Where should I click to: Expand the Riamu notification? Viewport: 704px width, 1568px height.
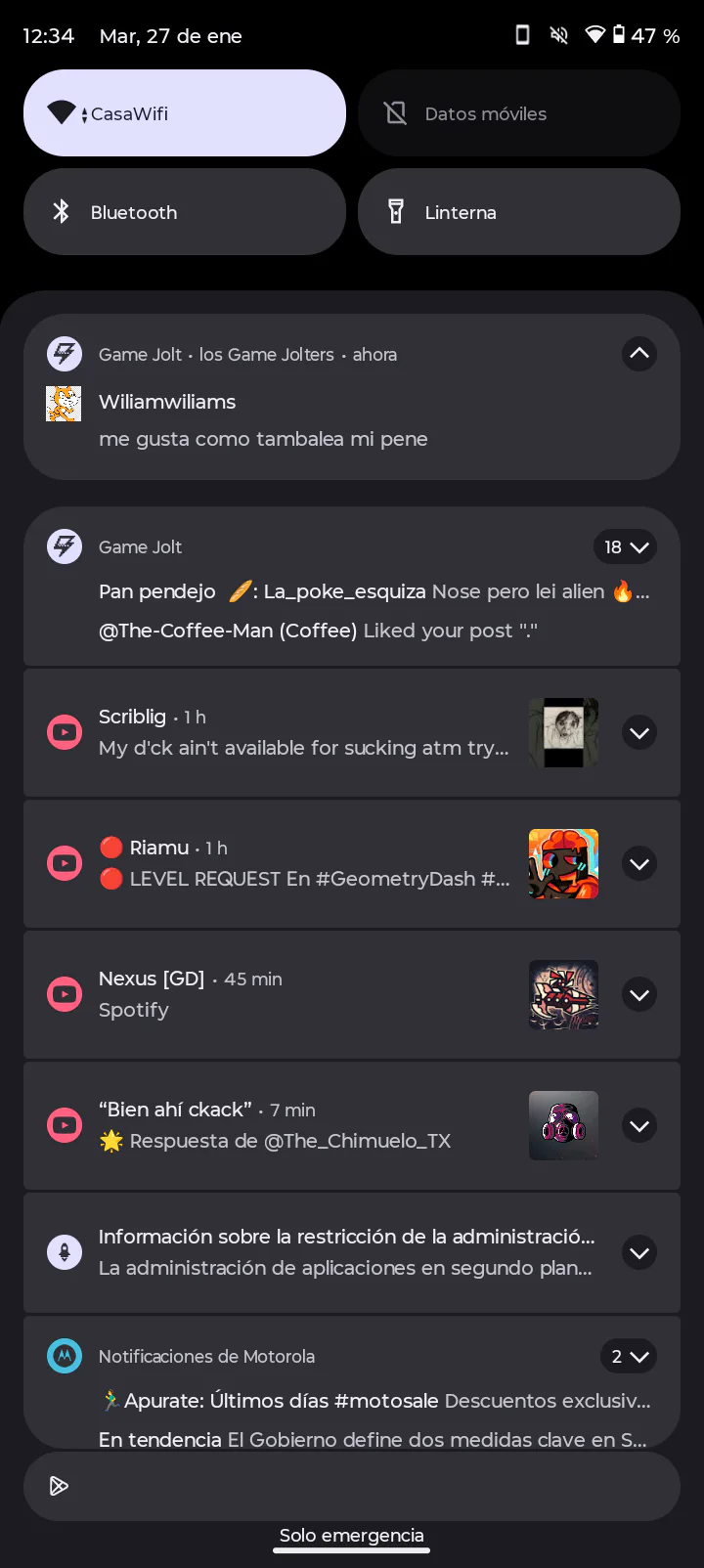click(x=638, y=864)
